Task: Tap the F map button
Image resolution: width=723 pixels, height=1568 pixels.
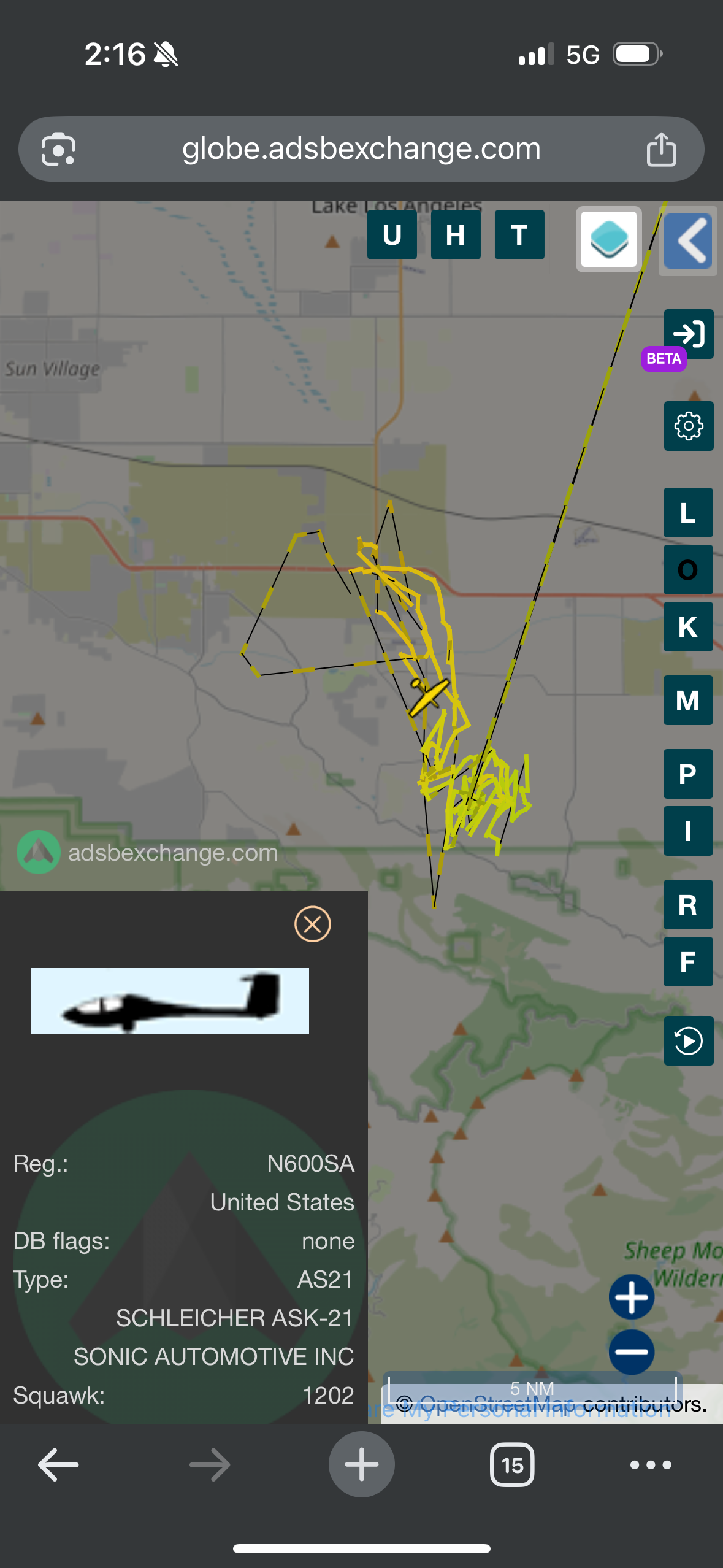Action: click(688, 962)
